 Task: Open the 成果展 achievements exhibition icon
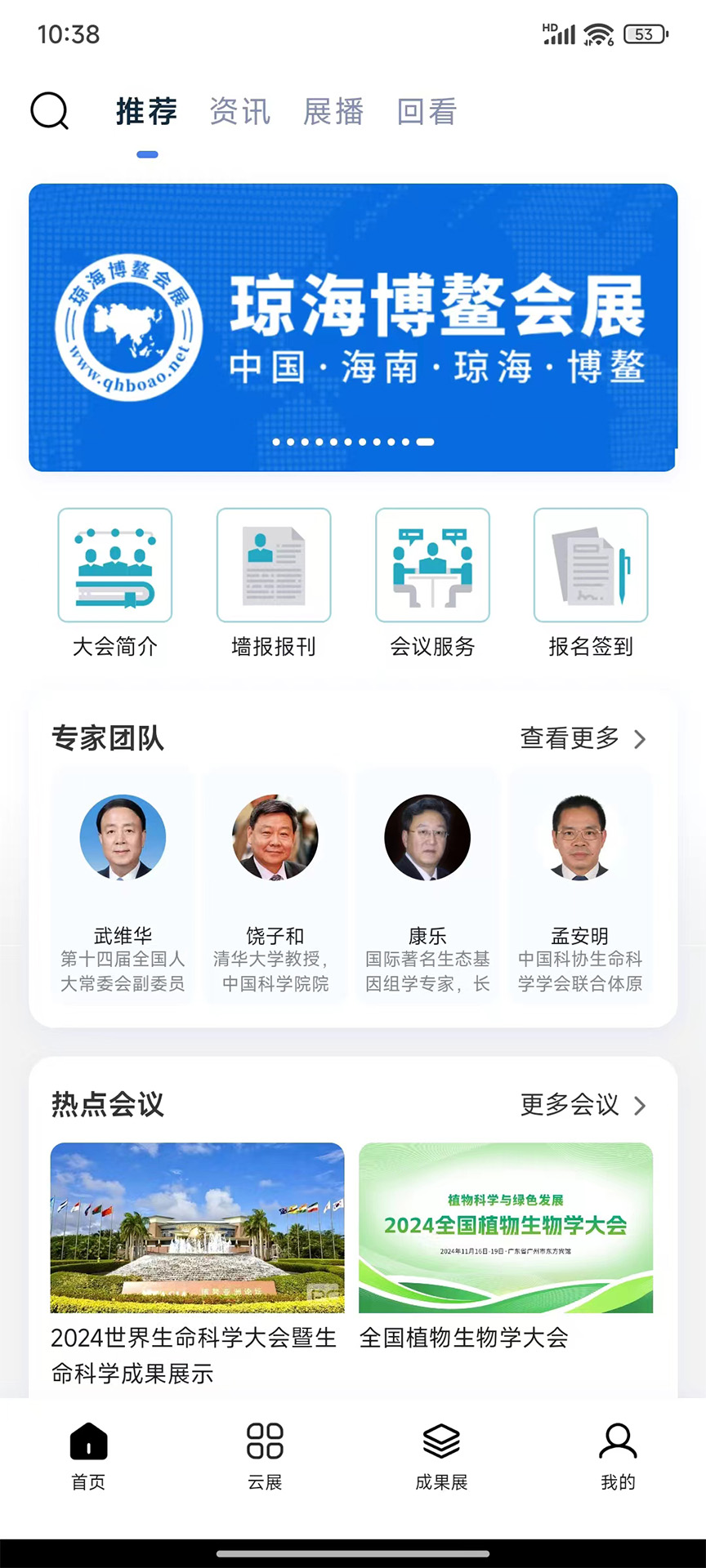point(441,1442)
